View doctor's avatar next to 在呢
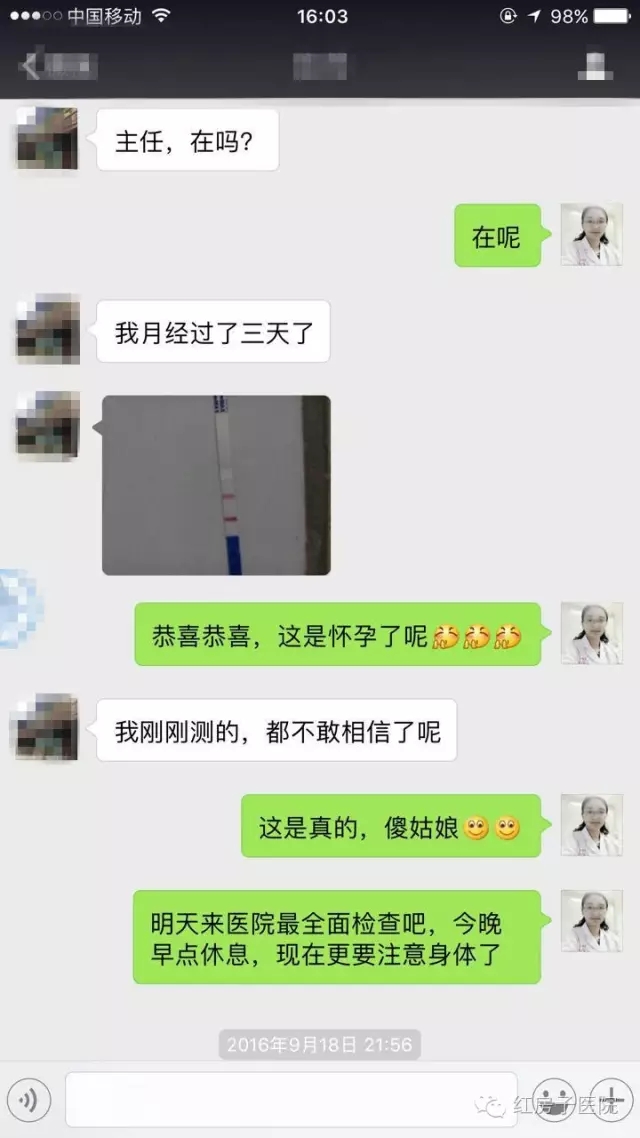 click(591, 235)
